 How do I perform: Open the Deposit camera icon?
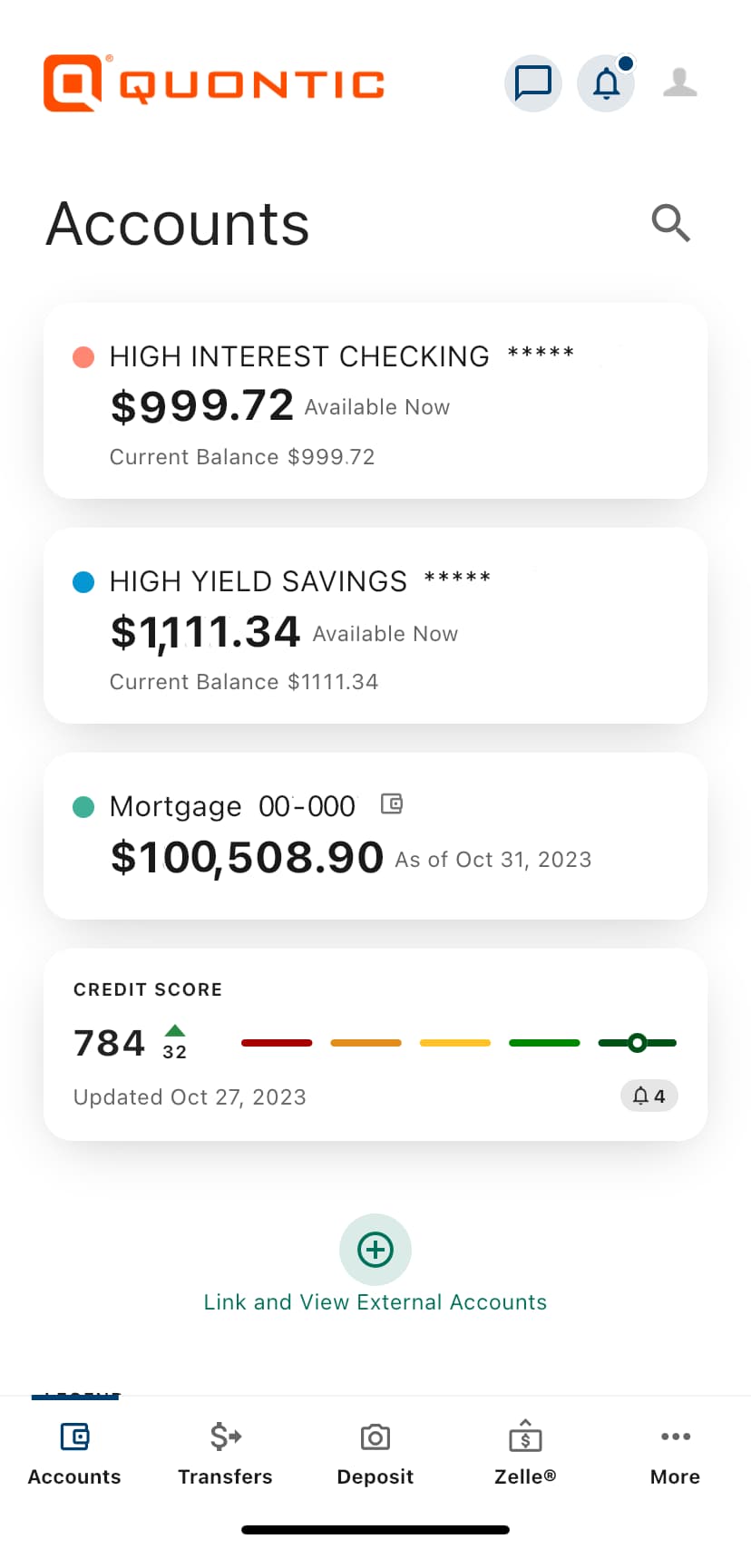coord(375,1437)
